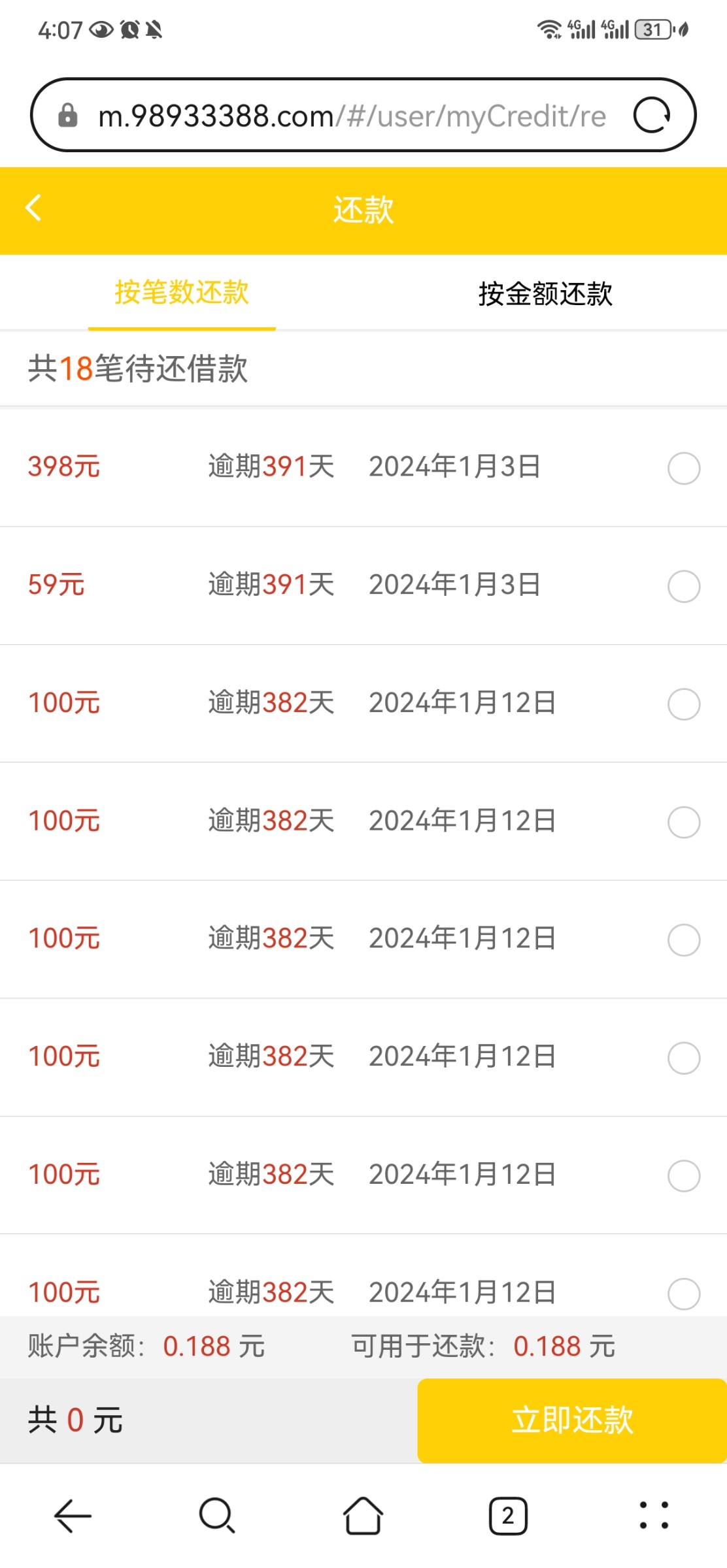Reload the page from the address bar
The image size is (727, 1568).
(x=652, y=115)
